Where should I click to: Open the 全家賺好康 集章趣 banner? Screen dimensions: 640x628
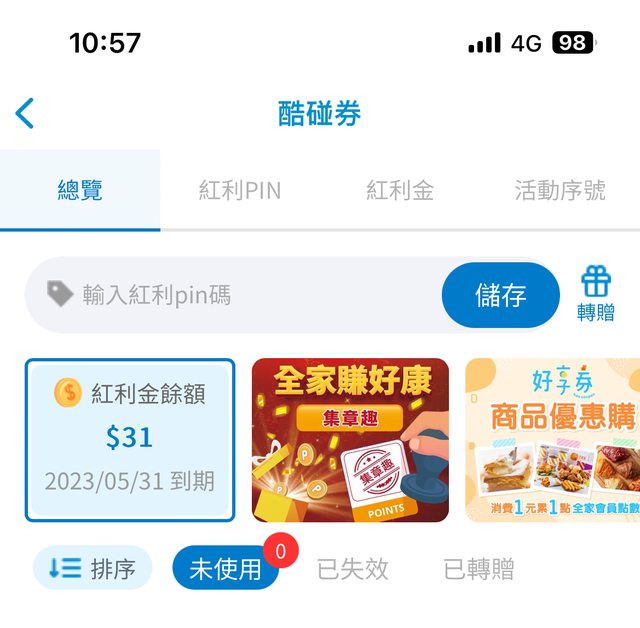pyautogui.click(x=350, y=440)
